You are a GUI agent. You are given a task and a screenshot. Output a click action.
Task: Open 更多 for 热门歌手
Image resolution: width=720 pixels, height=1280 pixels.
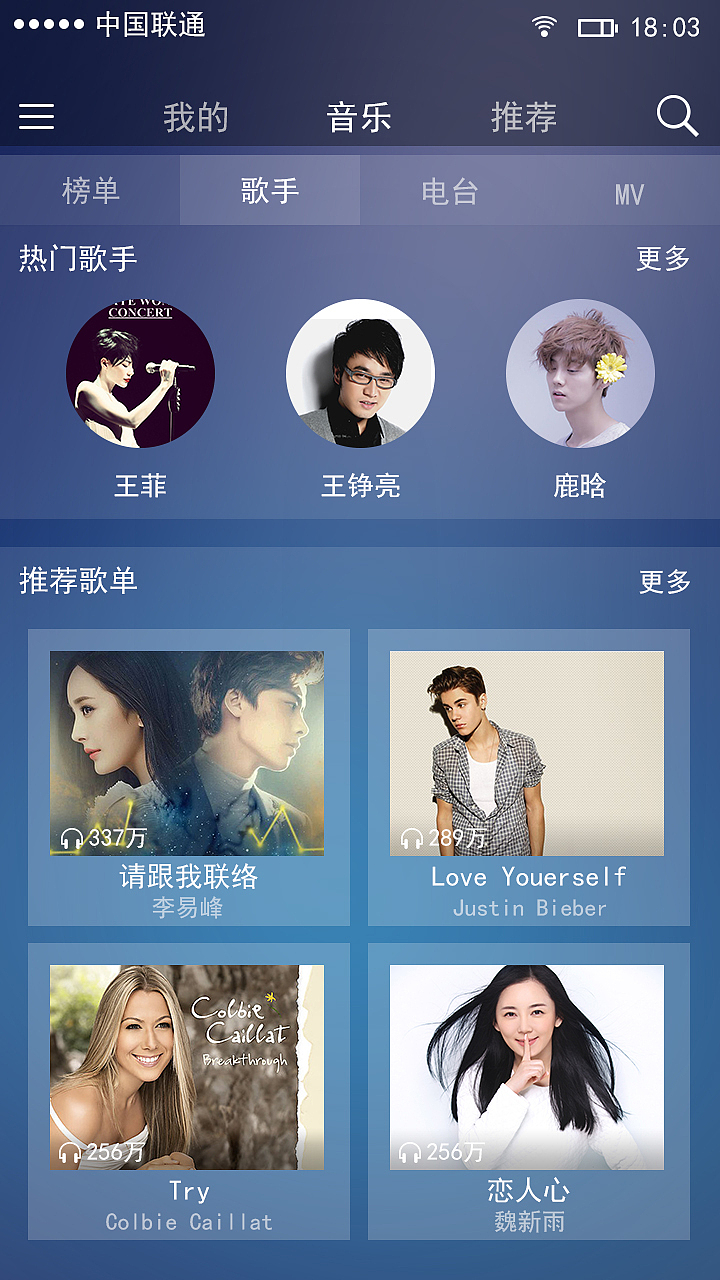click(661, 258)
